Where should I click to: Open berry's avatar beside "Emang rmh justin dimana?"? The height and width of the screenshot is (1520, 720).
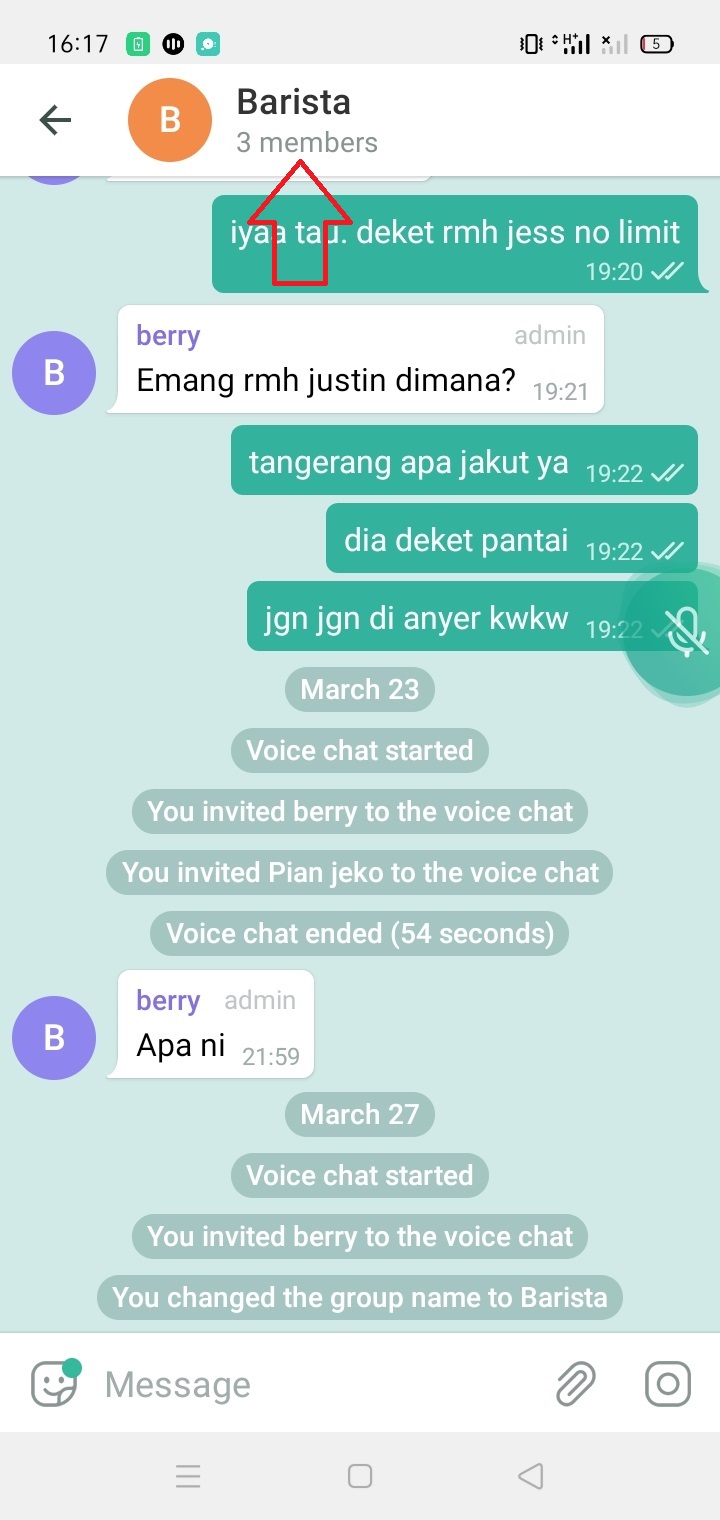(54, 372)
